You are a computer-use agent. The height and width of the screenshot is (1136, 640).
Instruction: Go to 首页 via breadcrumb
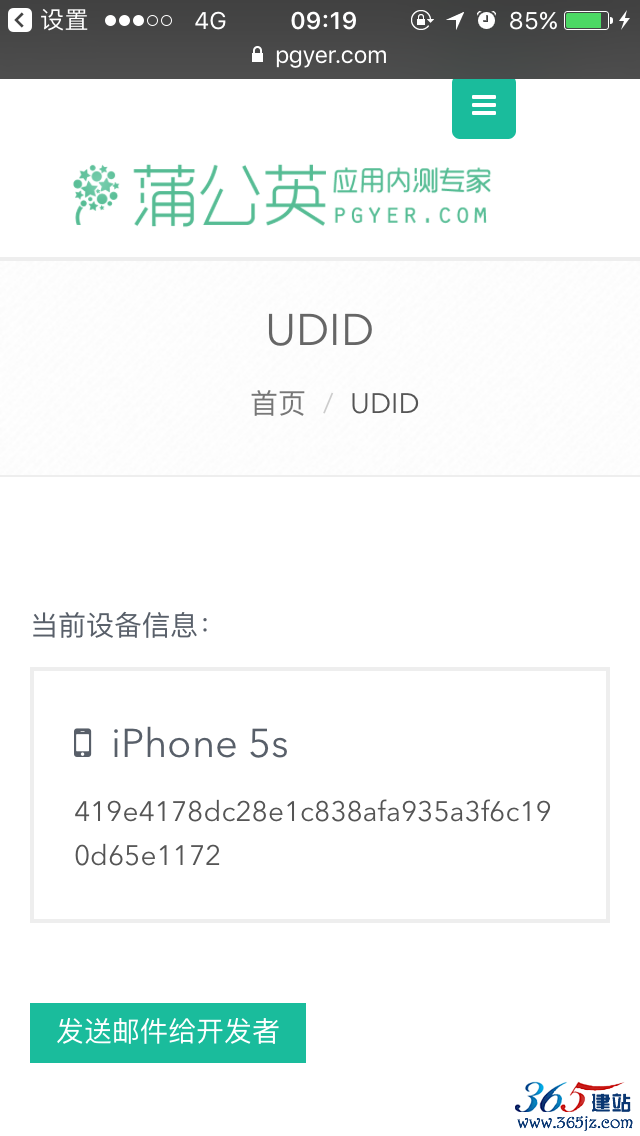[278, 404]
